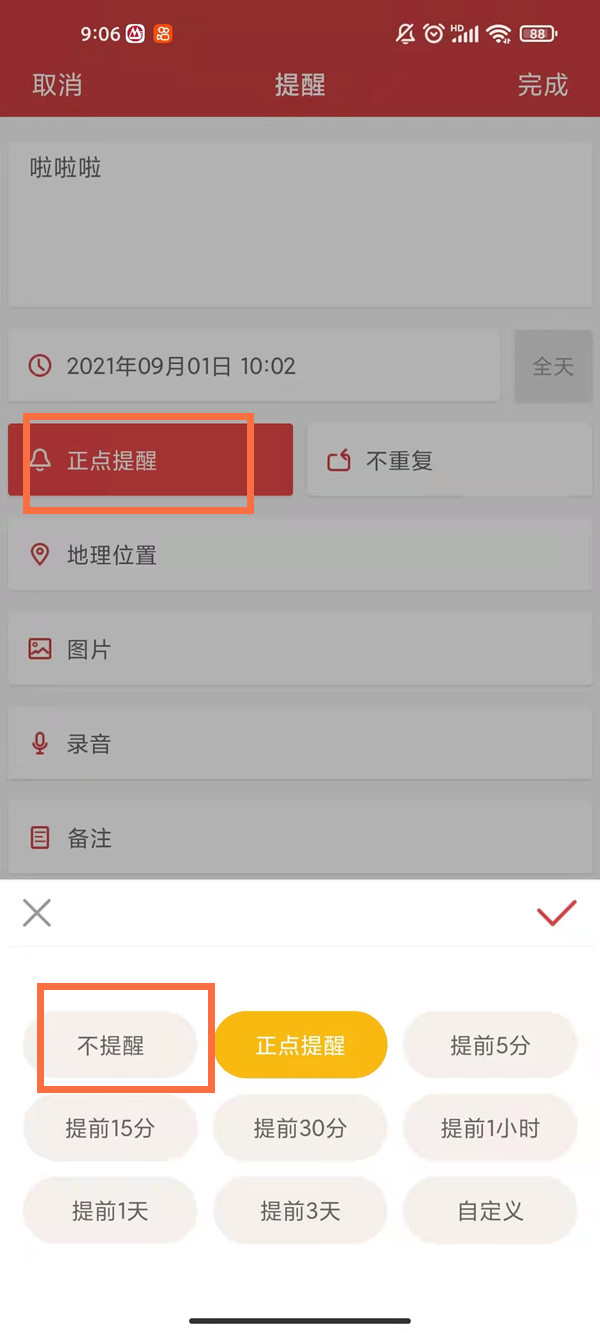Select 提前1小时 reminder option

pyautogui.click(x=490, y=1129)
